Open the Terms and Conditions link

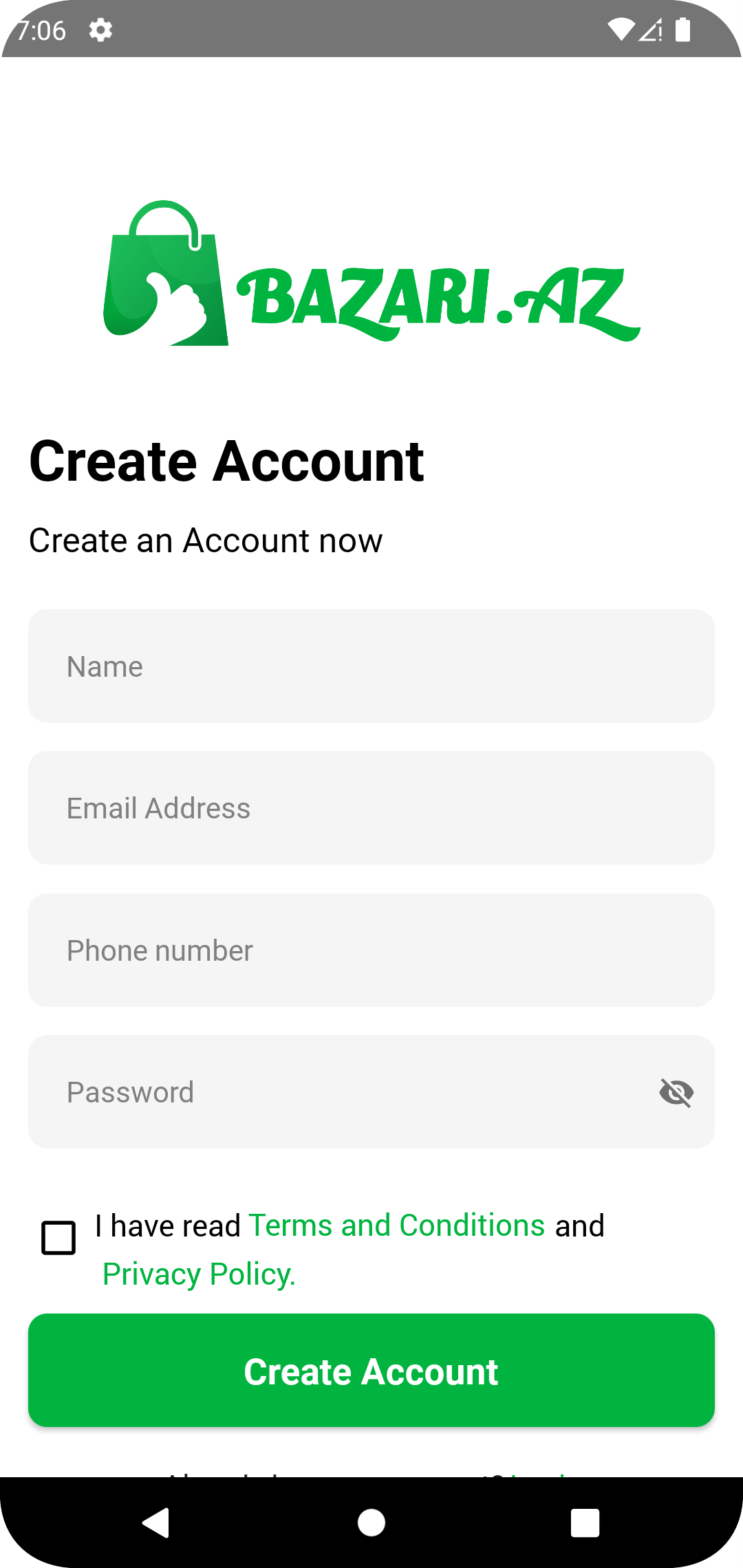point(397,1226)
